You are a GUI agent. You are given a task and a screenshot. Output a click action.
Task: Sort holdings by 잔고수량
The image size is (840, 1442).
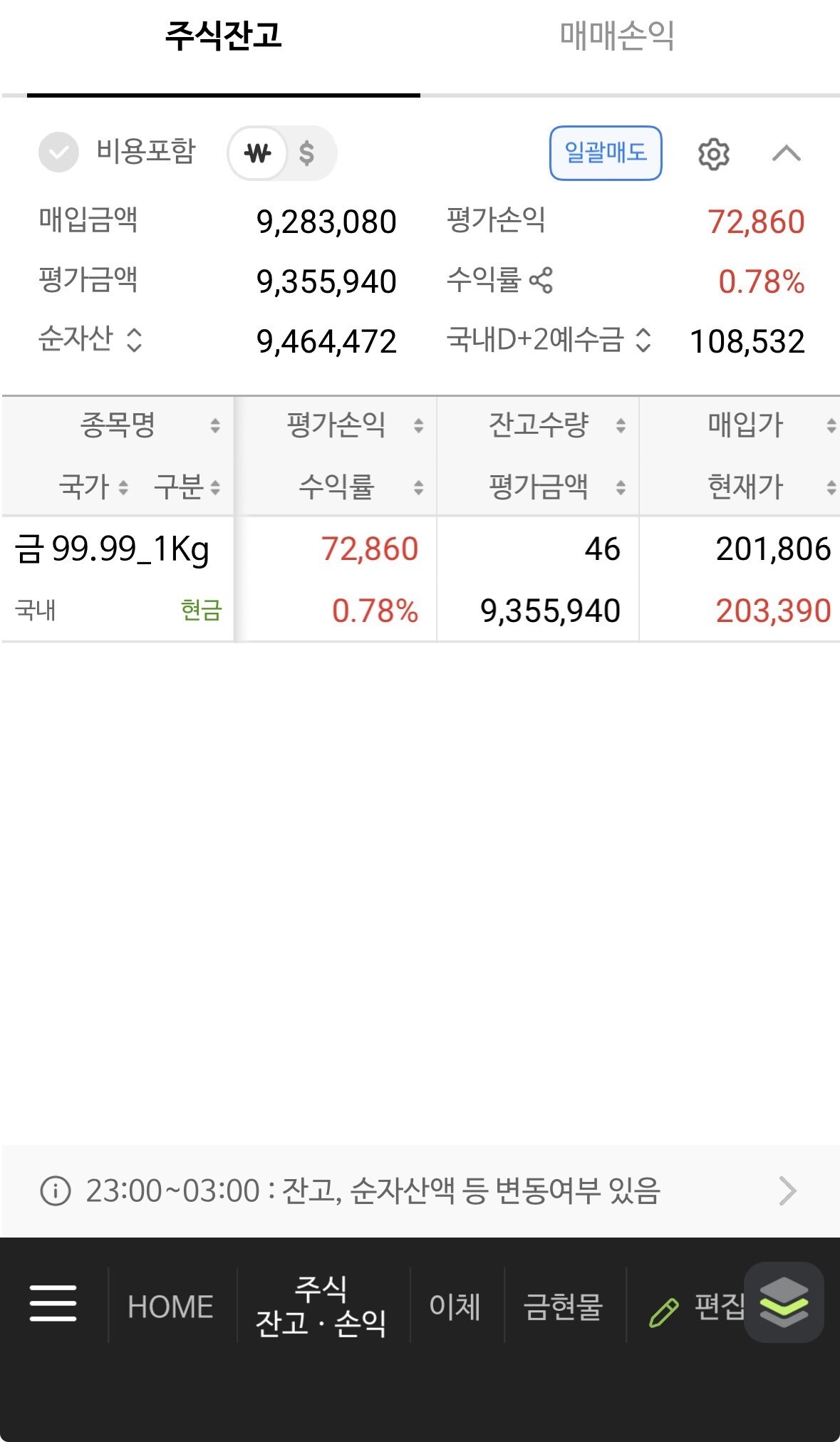point(538,425)
